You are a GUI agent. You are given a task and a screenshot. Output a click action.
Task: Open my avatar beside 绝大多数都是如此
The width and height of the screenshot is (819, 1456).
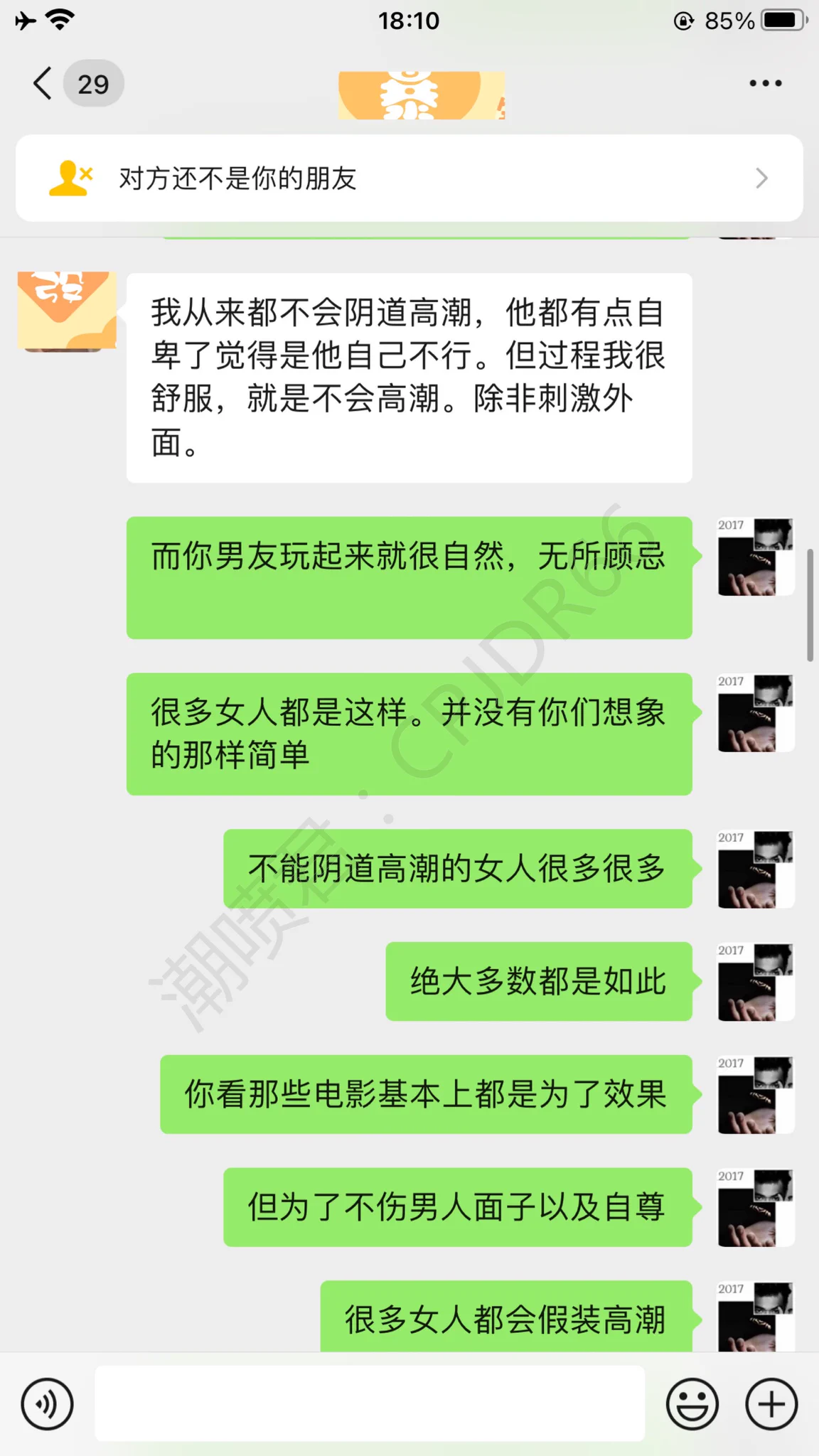[755, 982]
